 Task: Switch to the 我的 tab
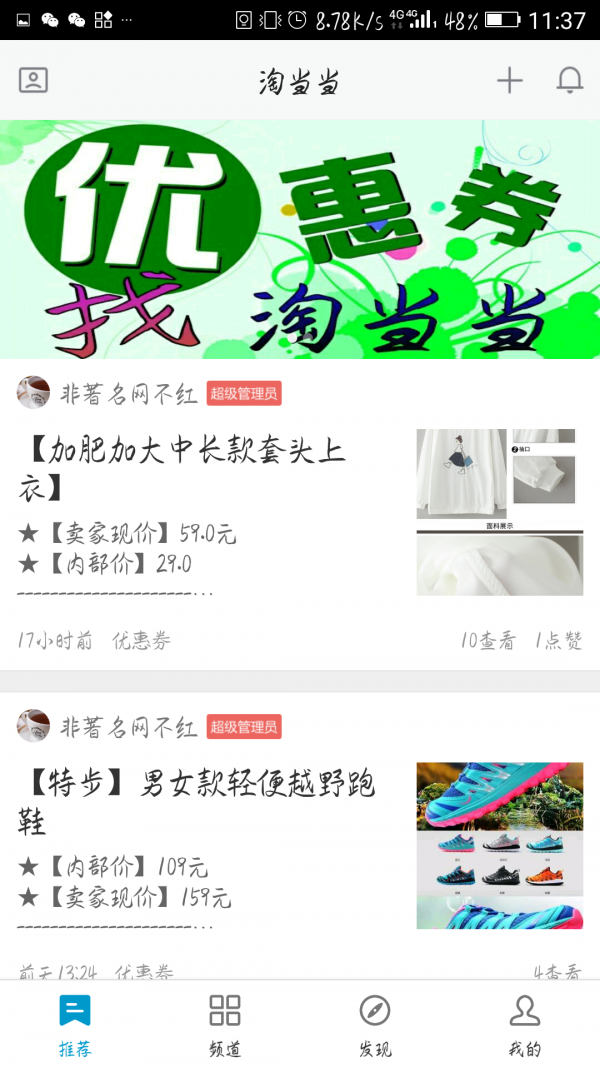point(525,1025)
